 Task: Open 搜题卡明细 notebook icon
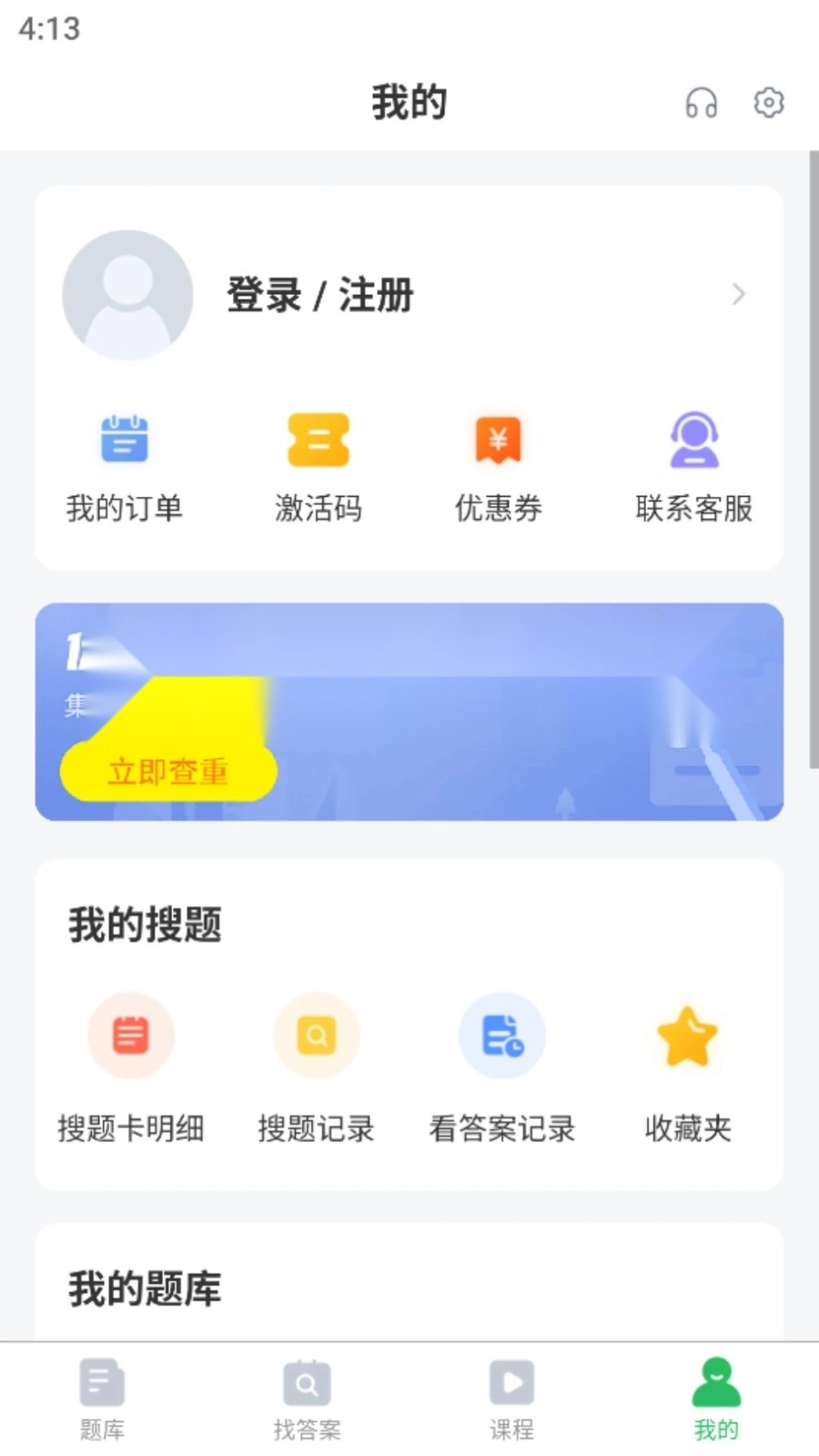coord(130,1035)
